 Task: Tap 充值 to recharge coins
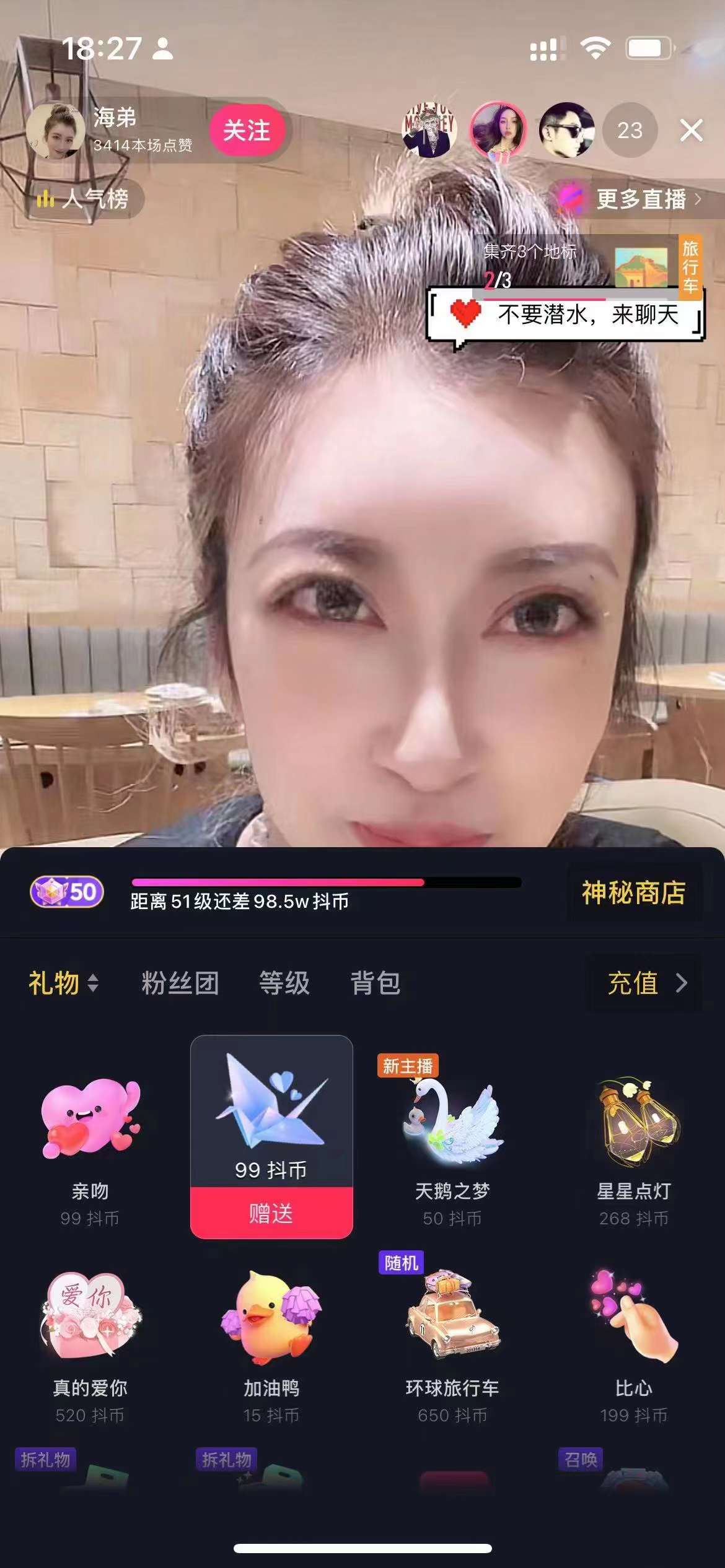coord(646,983)
